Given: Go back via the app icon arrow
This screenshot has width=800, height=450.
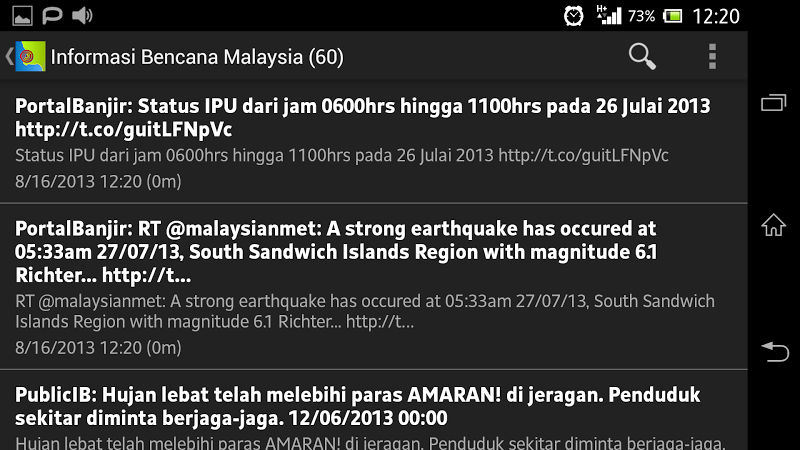Looking at the screenshot, I should (x=24, y=57).
